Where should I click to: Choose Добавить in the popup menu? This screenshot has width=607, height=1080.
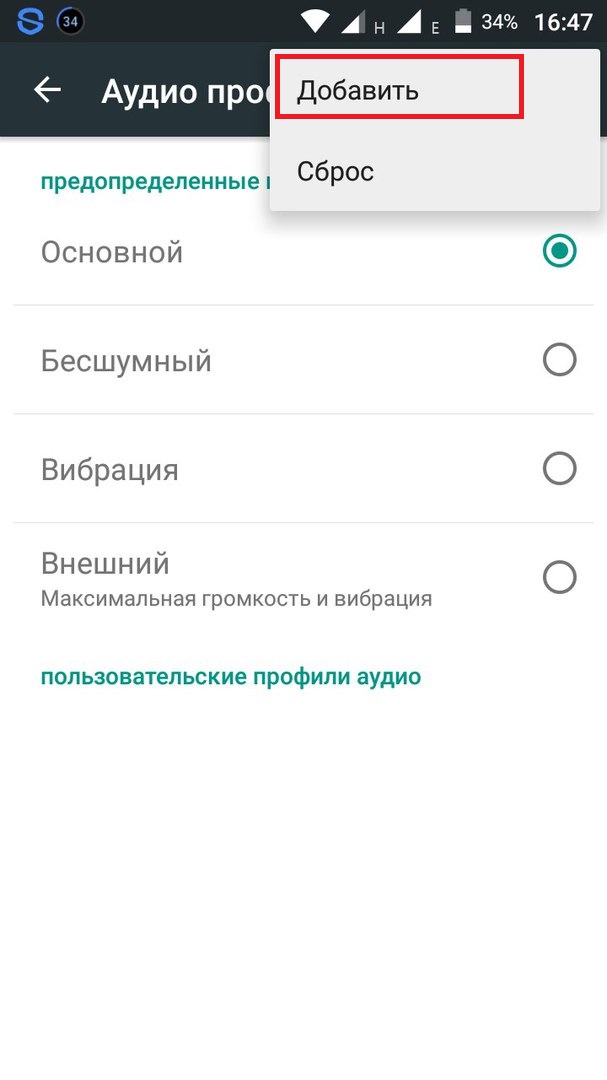[x=434, y=90]
